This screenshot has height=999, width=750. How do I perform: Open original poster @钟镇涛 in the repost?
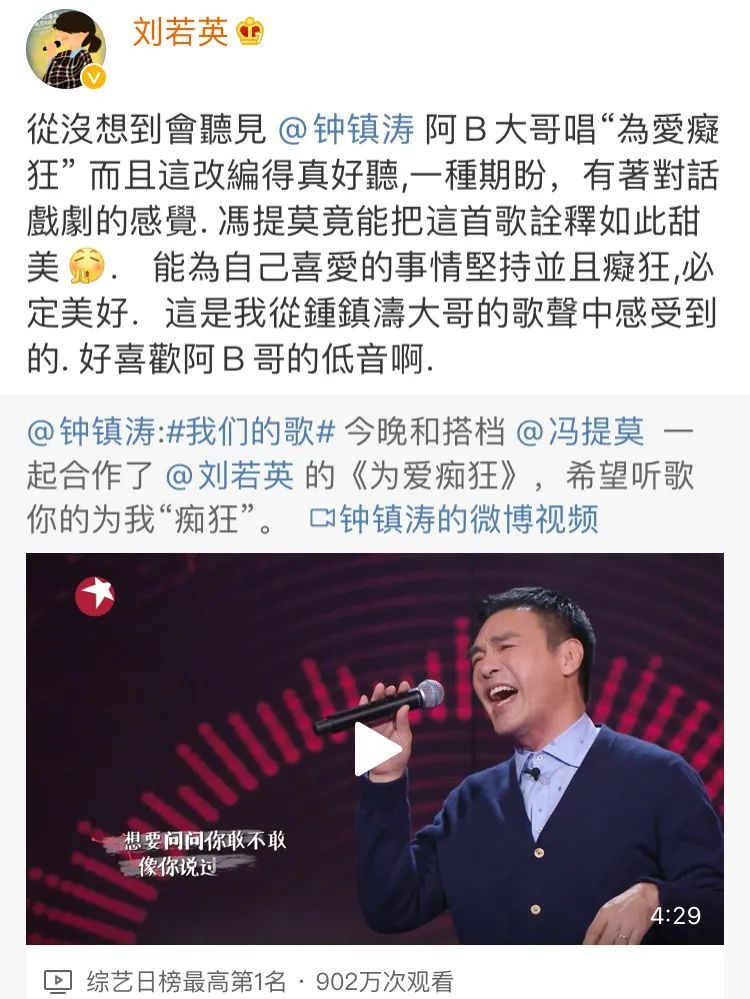[90, 433]
